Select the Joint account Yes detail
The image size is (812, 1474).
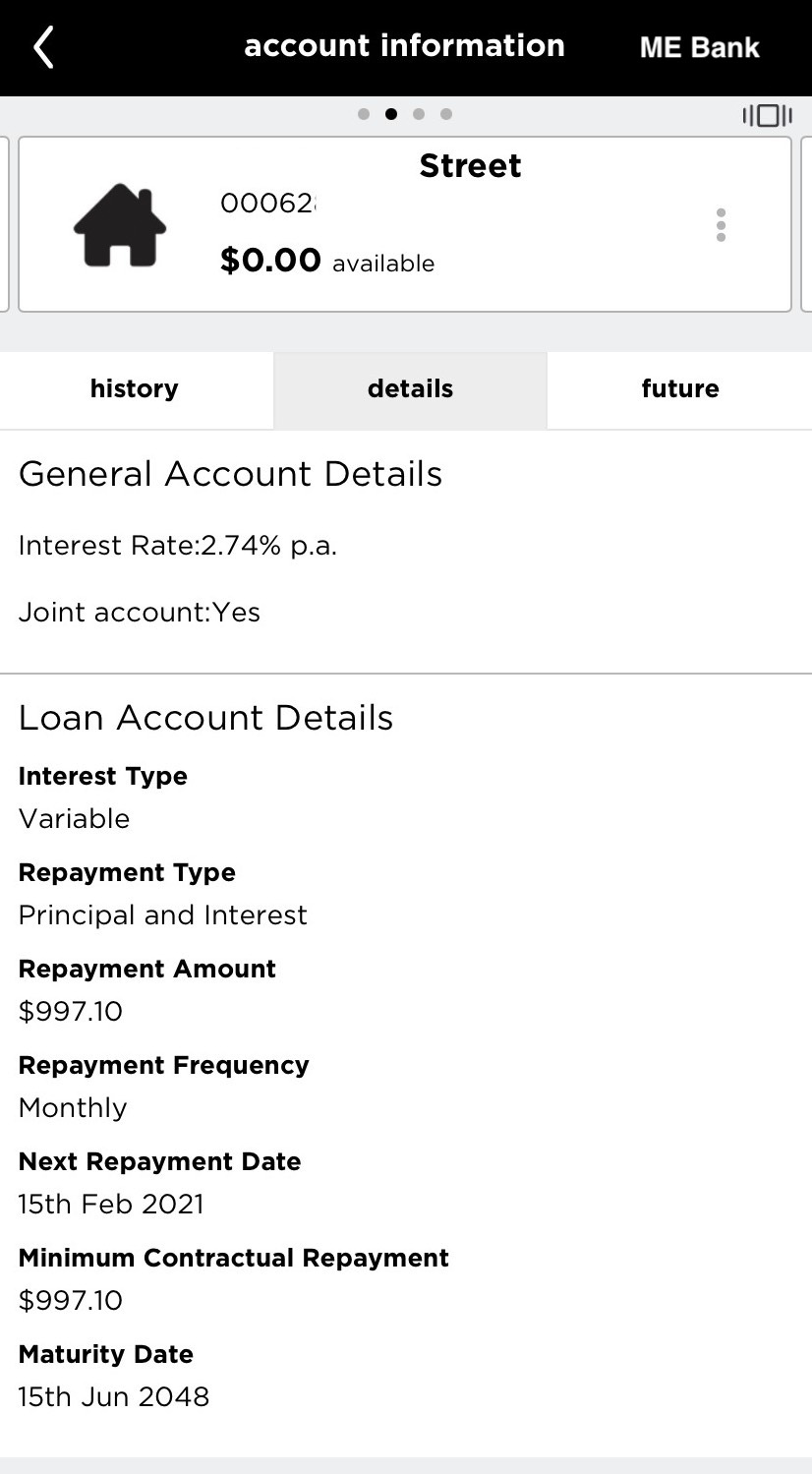point(140,612)
